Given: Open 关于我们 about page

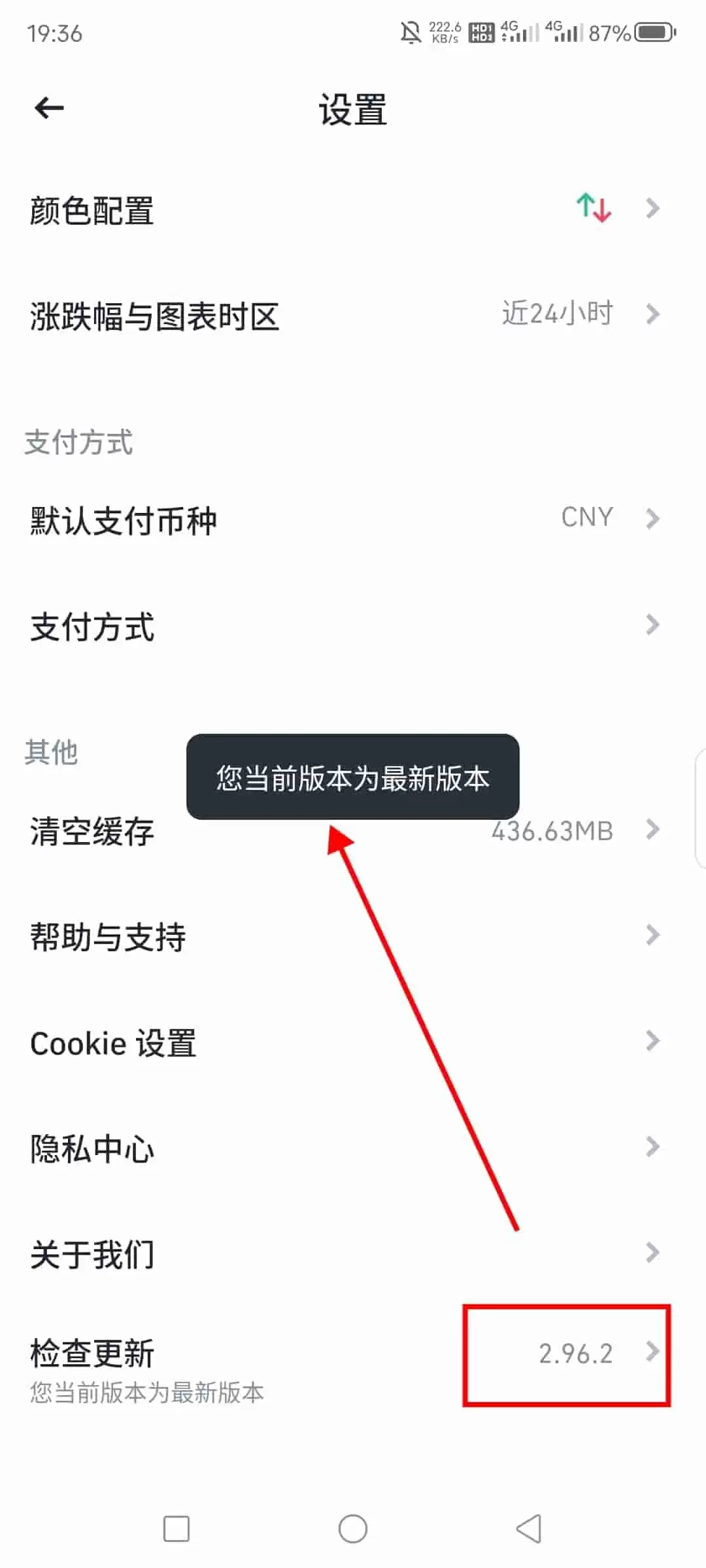Looking at the screenshot, I should pos(91,1253).
